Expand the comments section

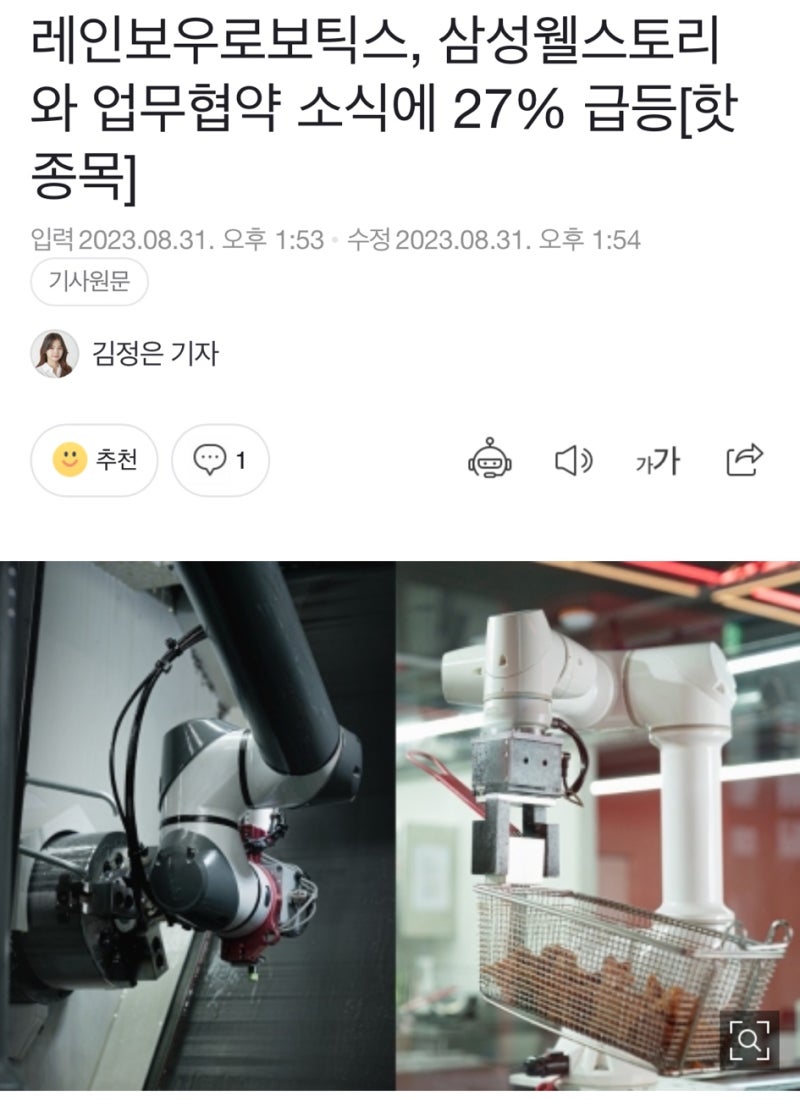(x=219, y=461)
